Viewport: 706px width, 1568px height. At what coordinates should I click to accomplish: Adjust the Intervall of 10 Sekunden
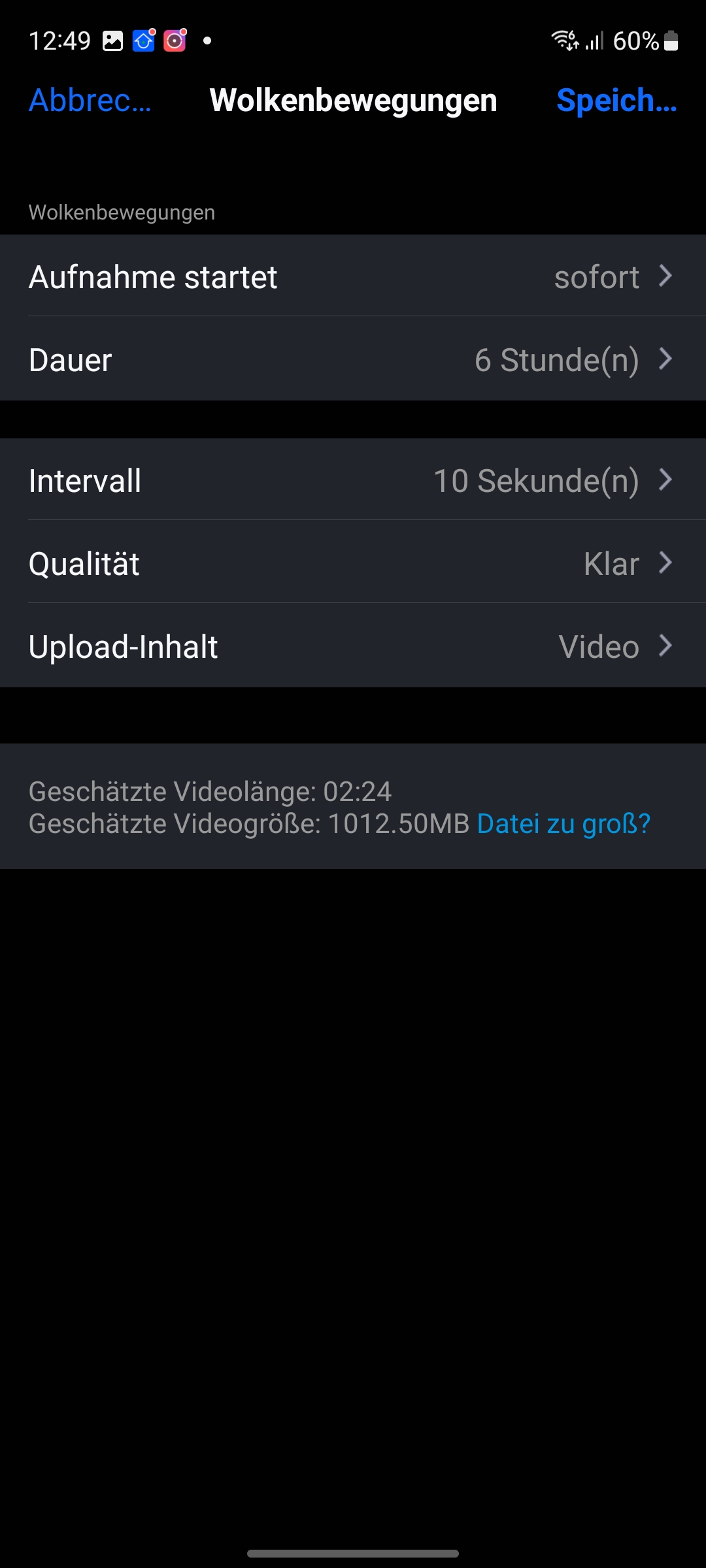(x=353, y=480)
